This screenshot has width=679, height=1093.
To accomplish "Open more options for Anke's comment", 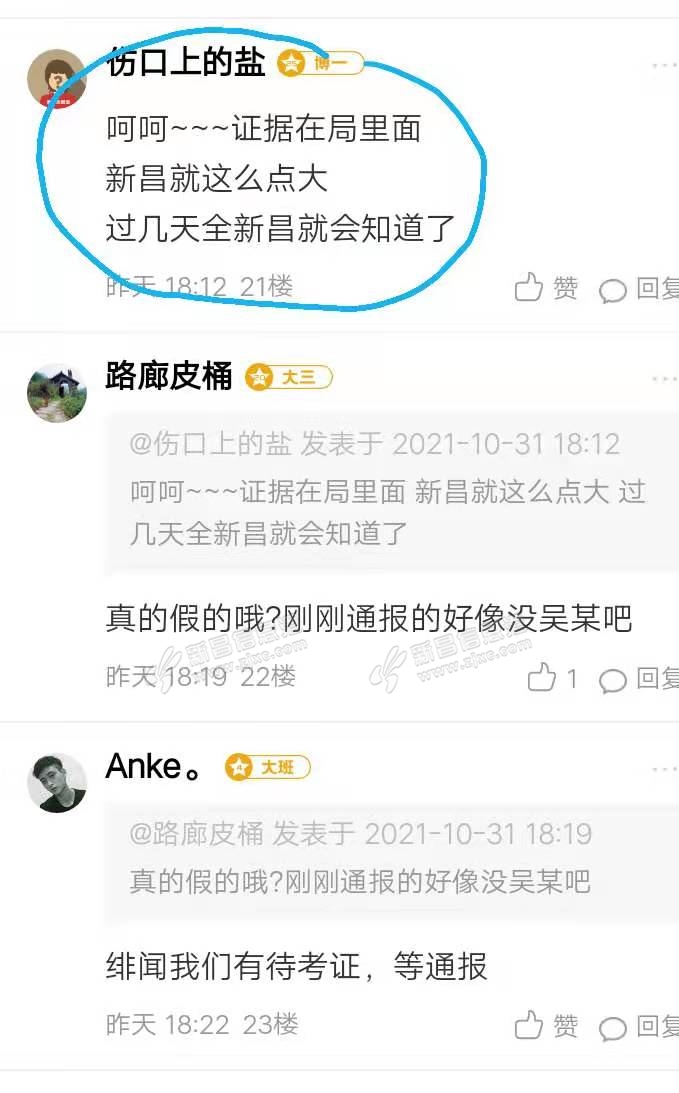I will pos(664,769).
